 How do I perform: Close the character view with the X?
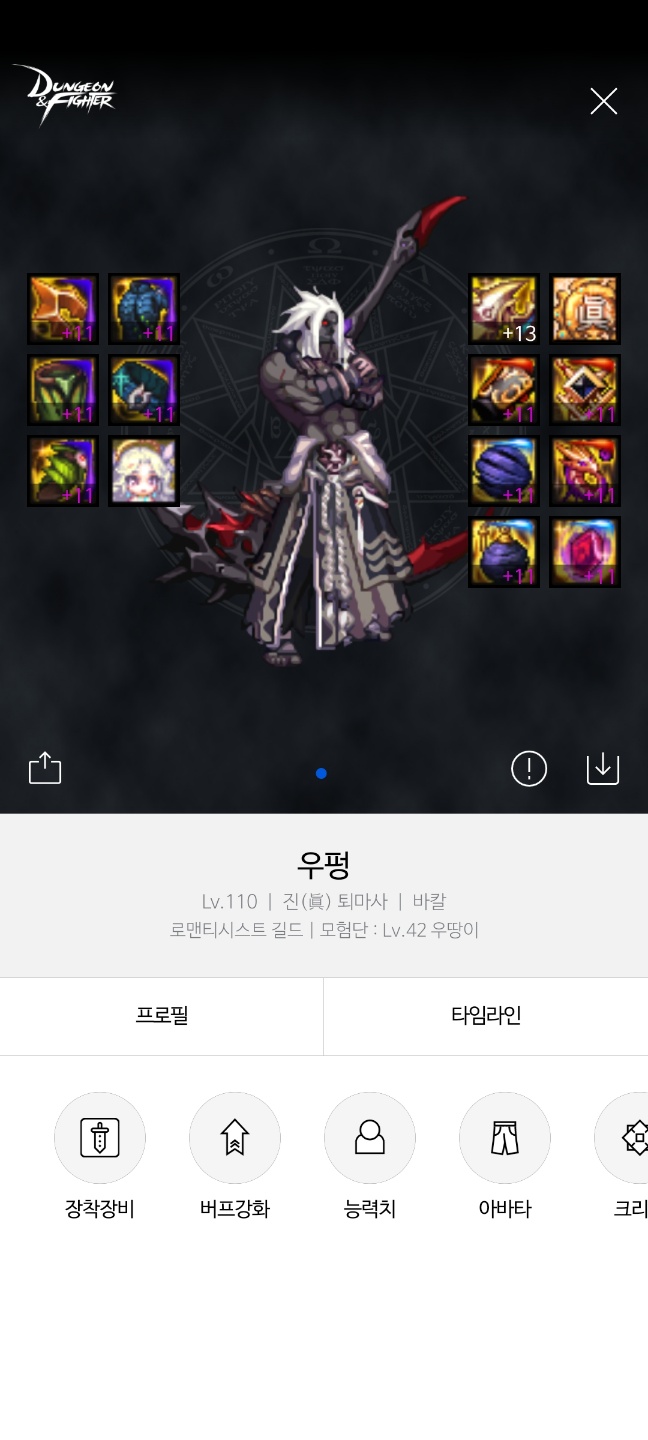(x=603, y=101)
